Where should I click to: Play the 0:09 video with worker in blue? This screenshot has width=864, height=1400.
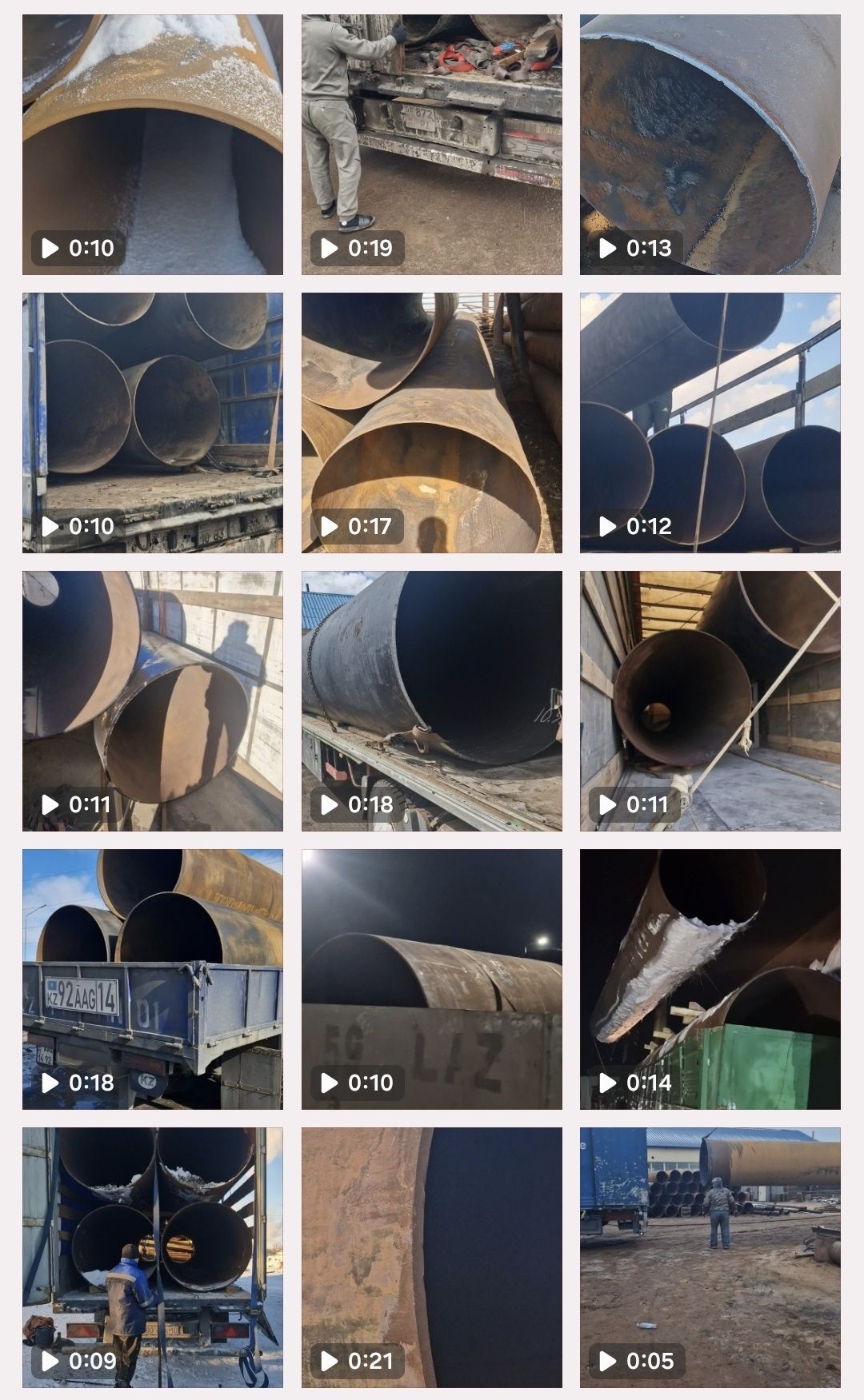pyautogui.click(x=152, y=1258)
